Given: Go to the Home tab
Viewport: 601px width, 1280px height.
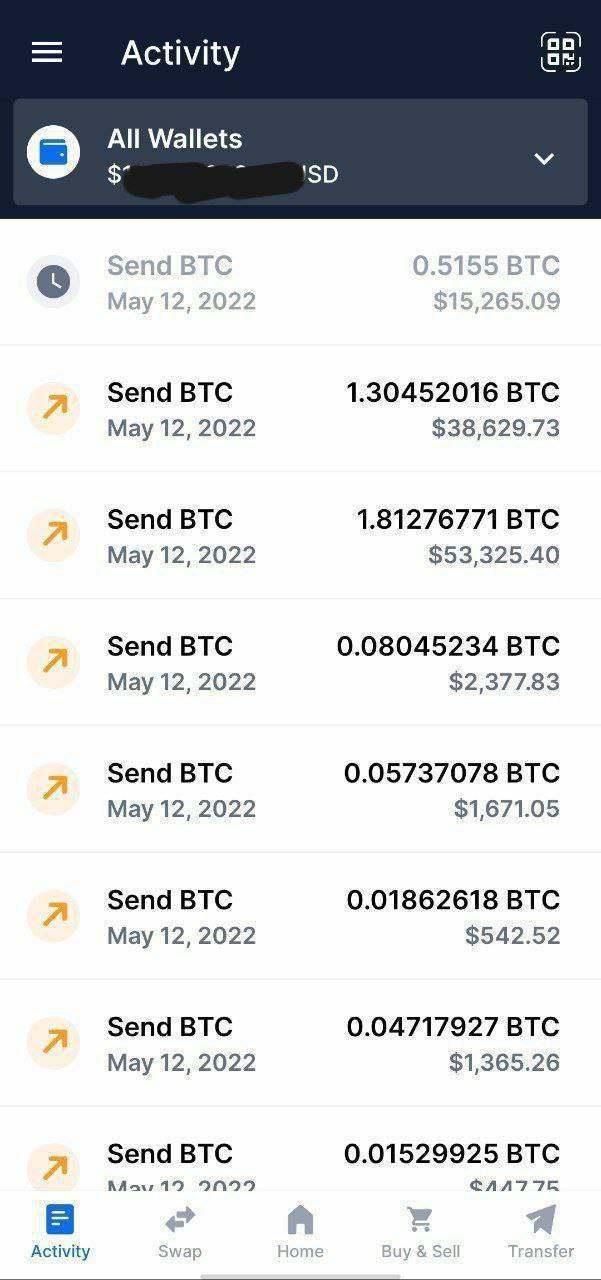Looking at the screenshot, I should coord(300,1233).
